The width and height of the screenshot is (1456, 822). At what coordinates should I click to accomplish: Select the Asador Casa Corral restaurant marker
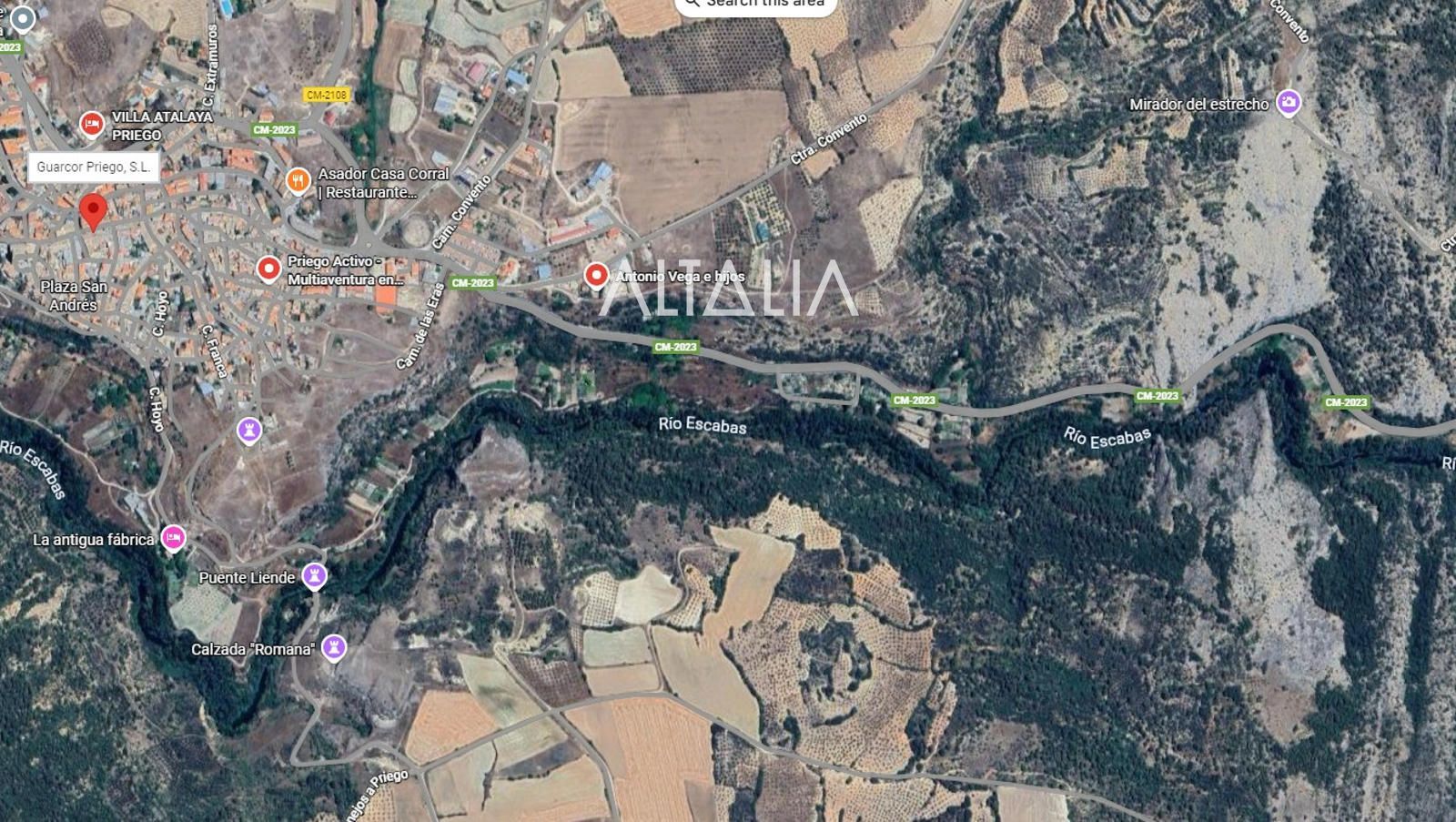tap(298, 181)
